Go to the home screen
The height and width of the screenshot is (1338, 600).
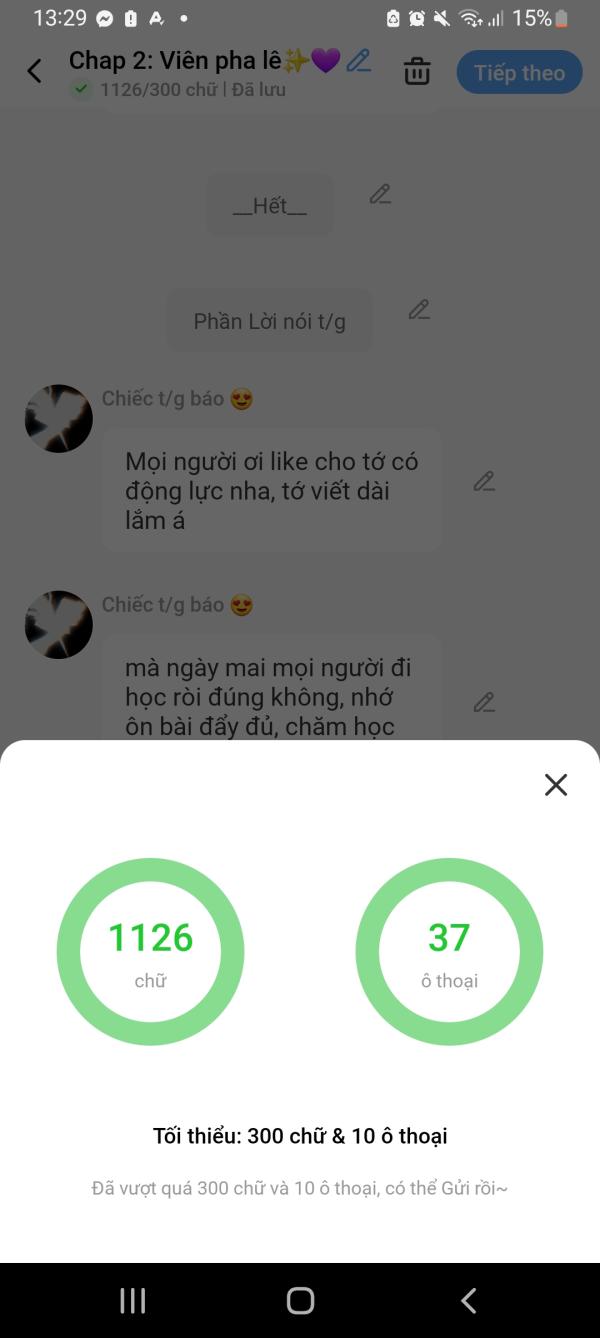(x=300, y=1300)
